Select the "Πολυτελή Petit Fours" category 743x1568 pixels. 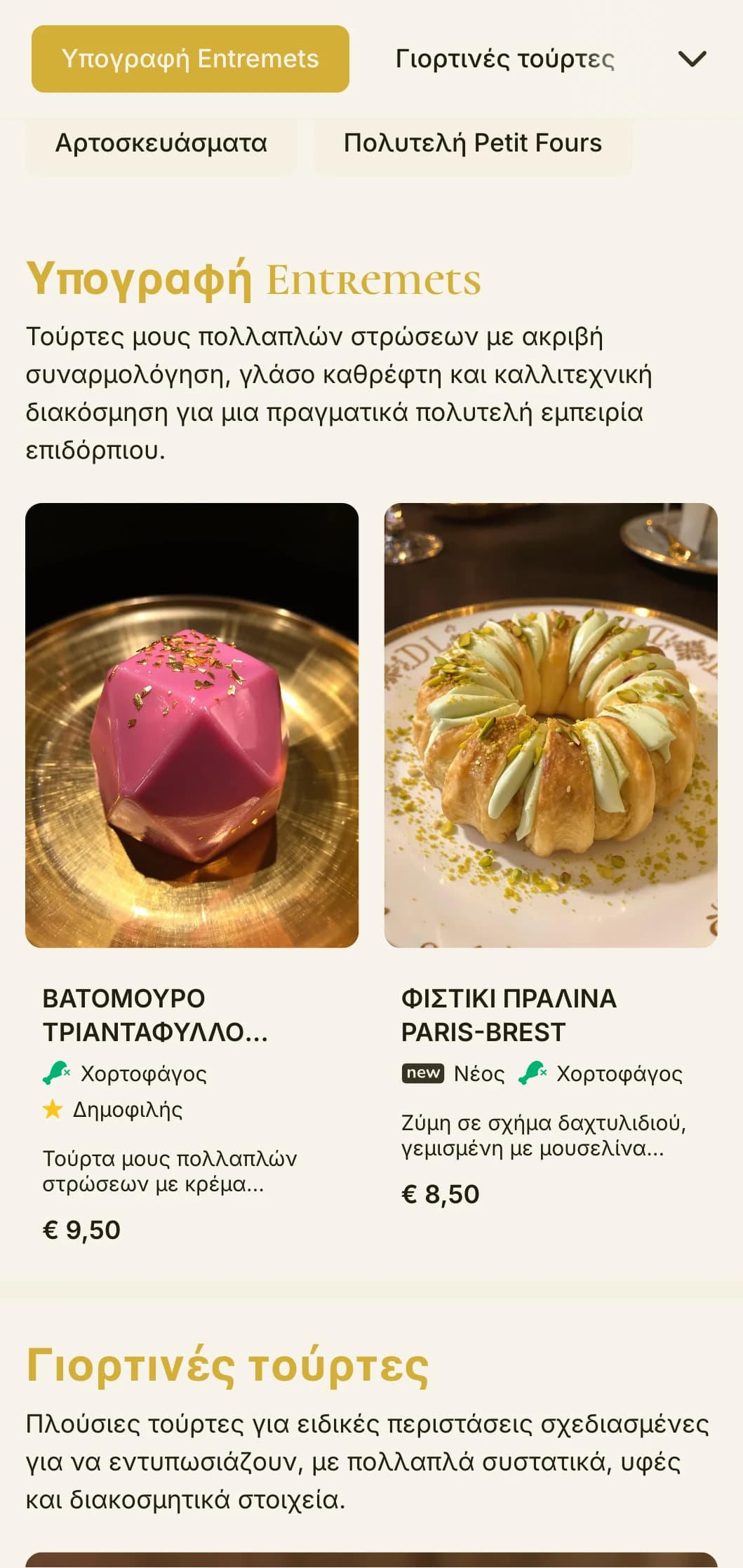point(471,143)
